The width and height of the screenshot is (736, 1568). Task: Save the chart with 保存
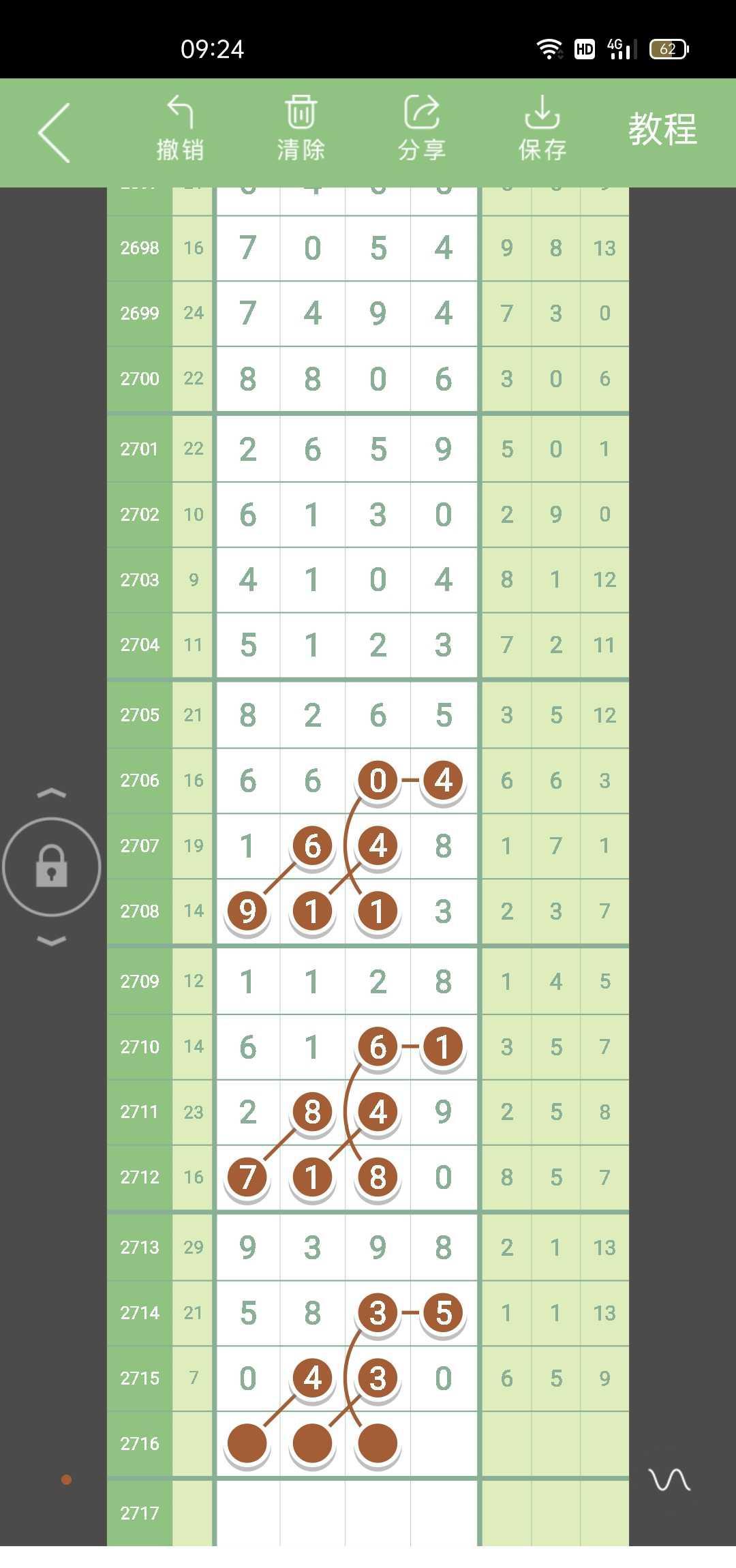pos(542,130)
